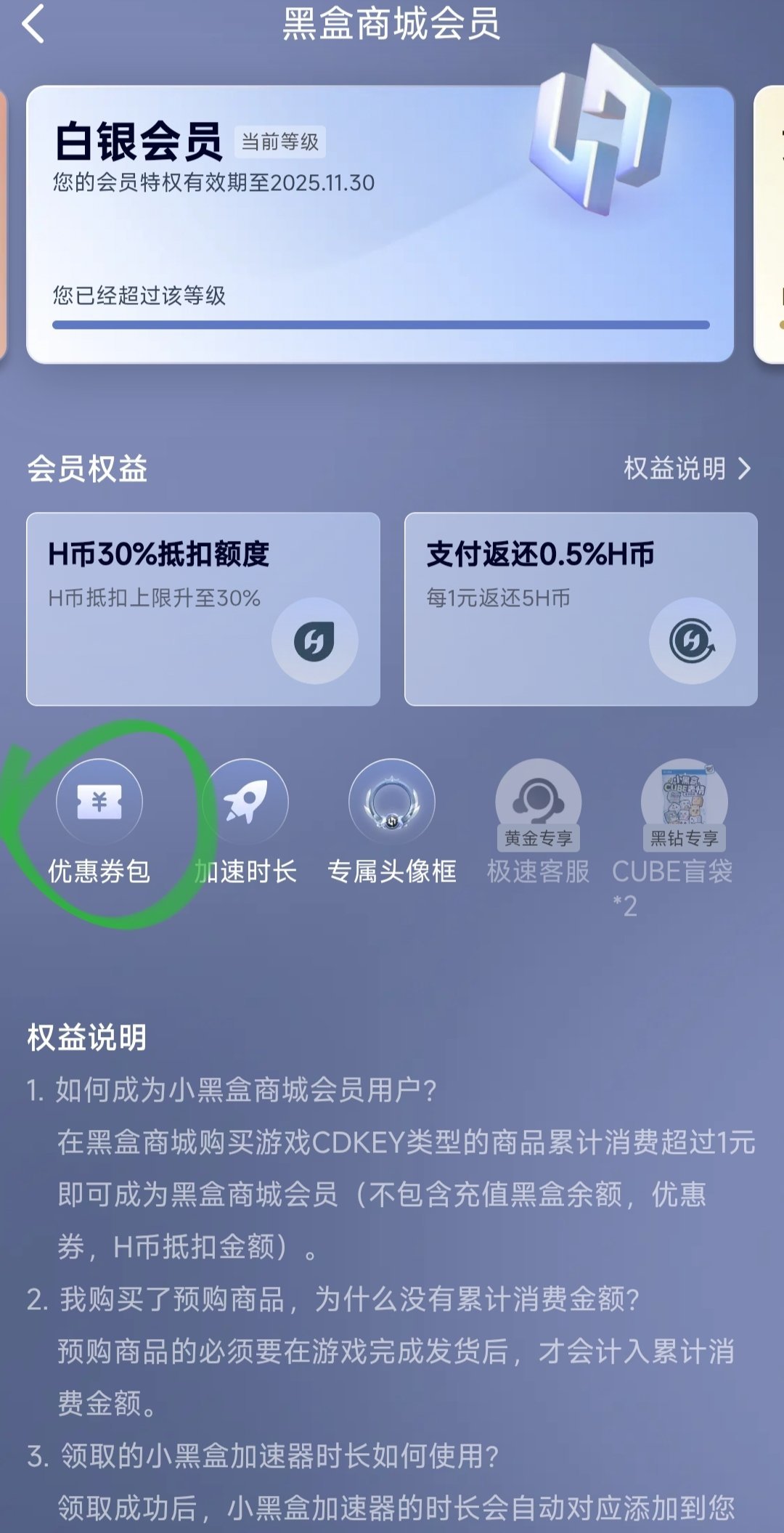Open 加速时长 benefit
The height and width of the screenshot is (1533, 784).
[x=245, y=802]
